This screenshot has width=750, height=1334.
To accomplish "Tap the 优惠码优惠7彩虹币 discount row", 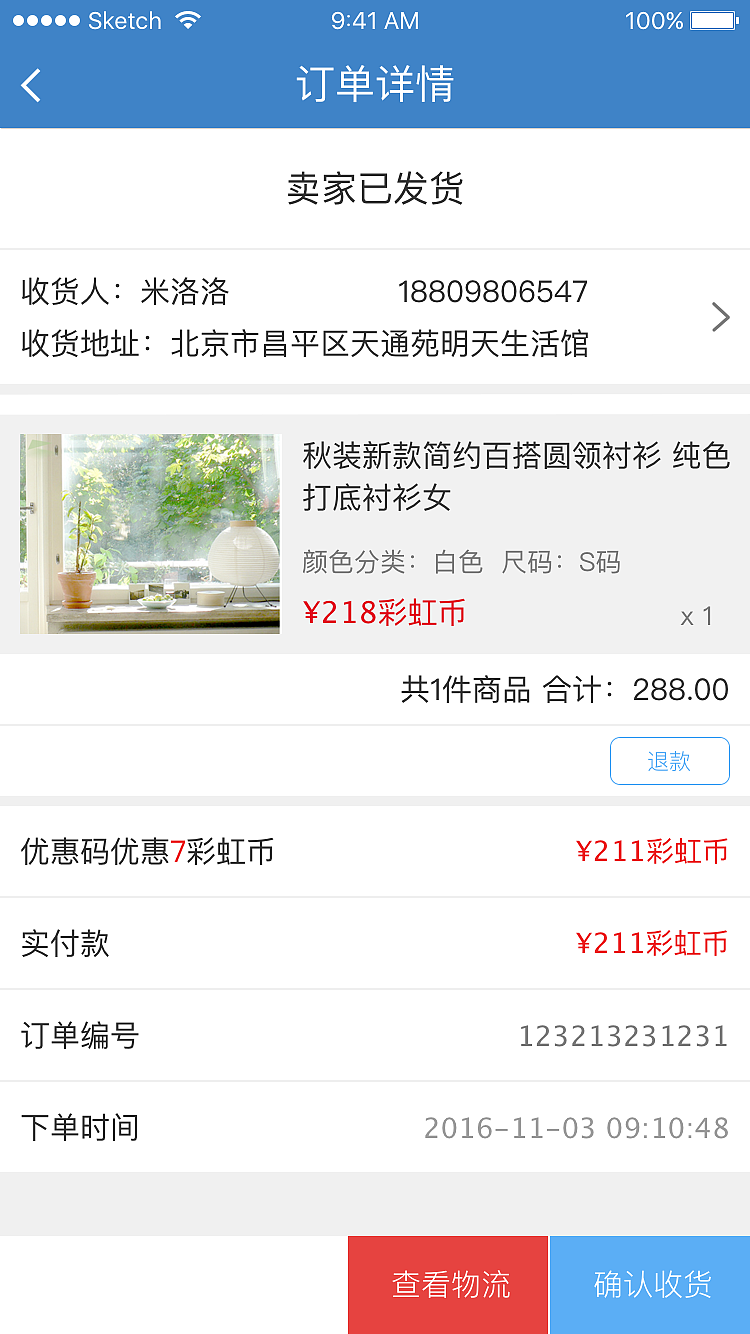I will [x=146, y=850].
